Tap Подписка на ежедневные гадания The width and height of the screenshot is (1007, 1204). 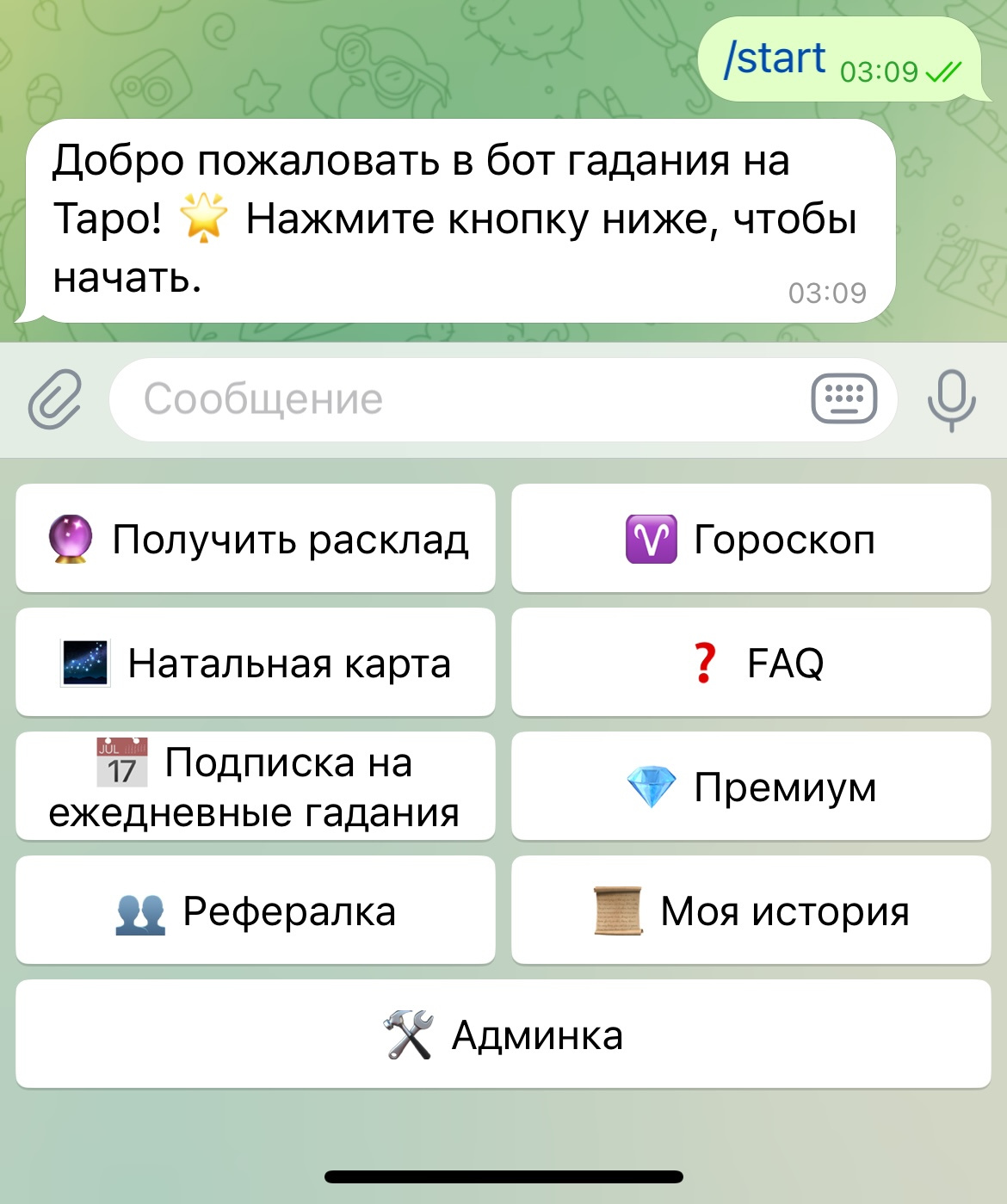256,787
